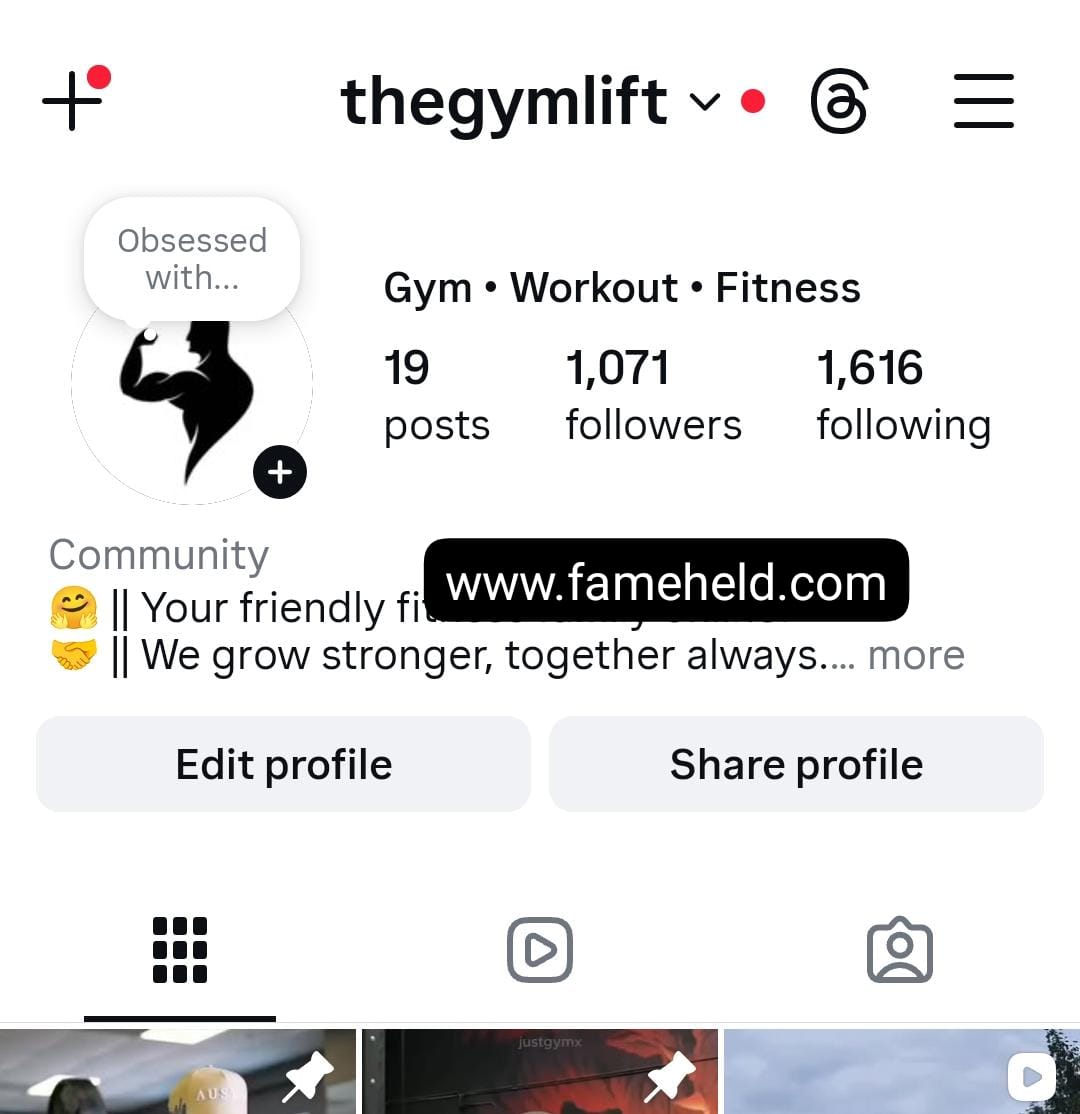Add a story with the profile plus badge
The width and height of the screenshot is (1080, 1114).
click(280, 472)
